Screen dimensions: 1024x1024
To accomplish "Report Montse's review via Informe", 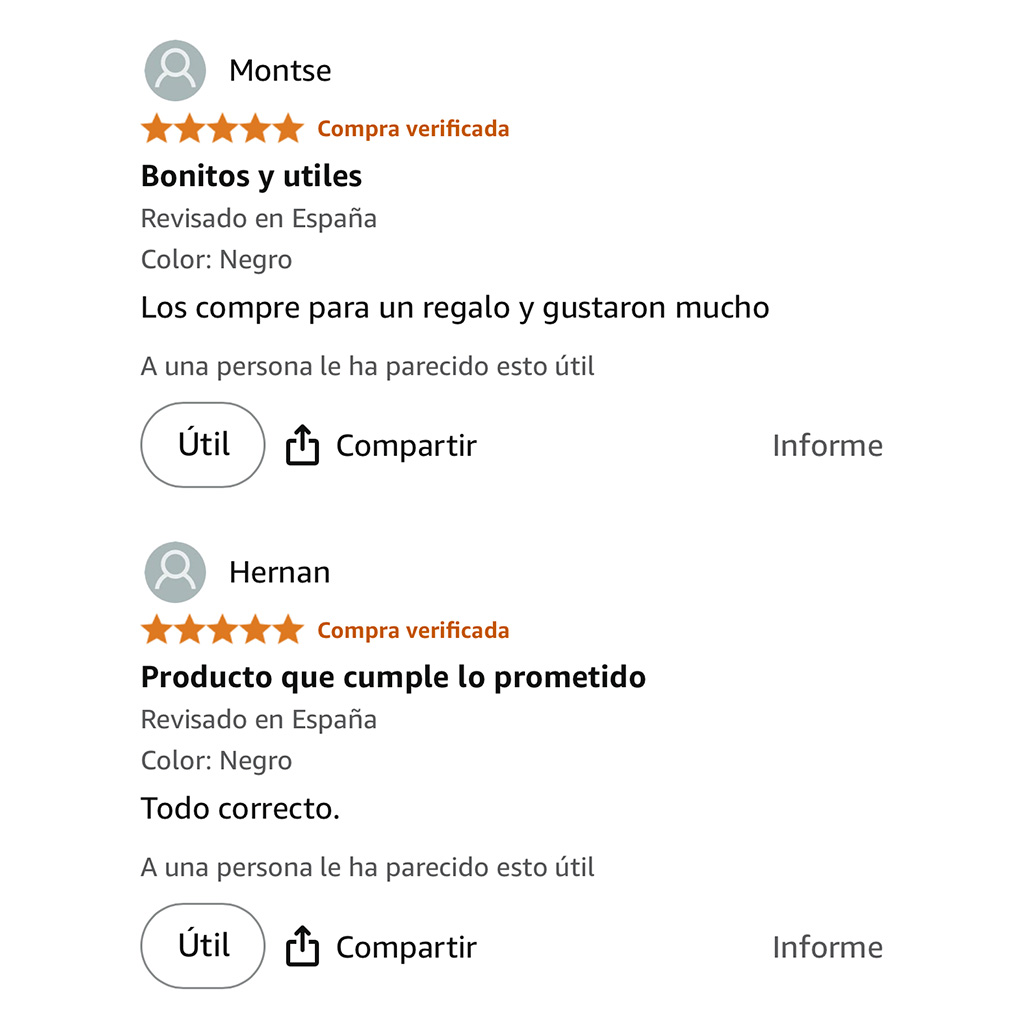I will point(827,446).
